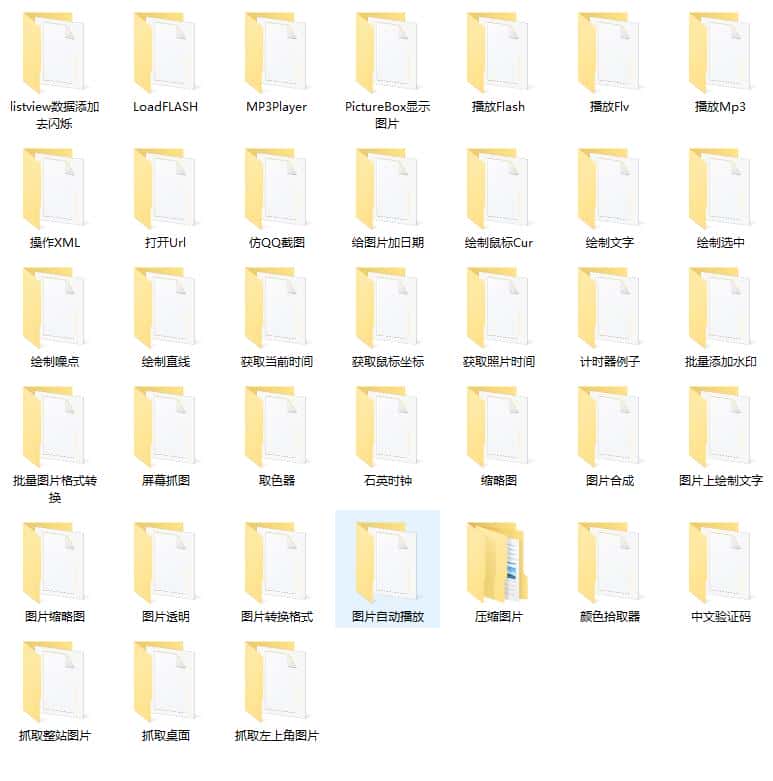Open the 仿QQ截图 folder
The width and height of the screenshot is (773, 781).
pos(277,192)
